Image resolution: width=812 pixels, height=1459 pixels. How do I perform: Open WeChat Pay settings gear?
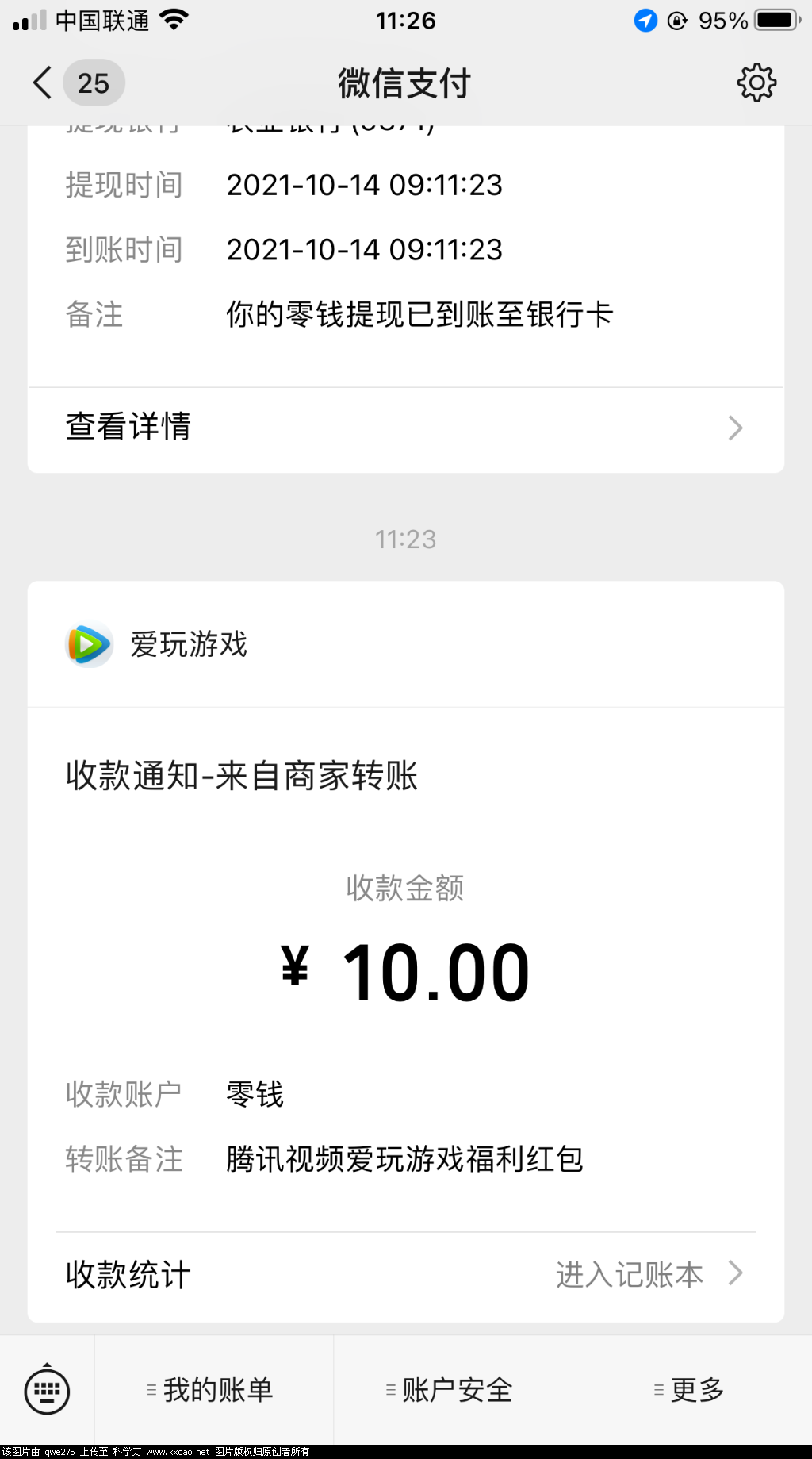point(757,82)
